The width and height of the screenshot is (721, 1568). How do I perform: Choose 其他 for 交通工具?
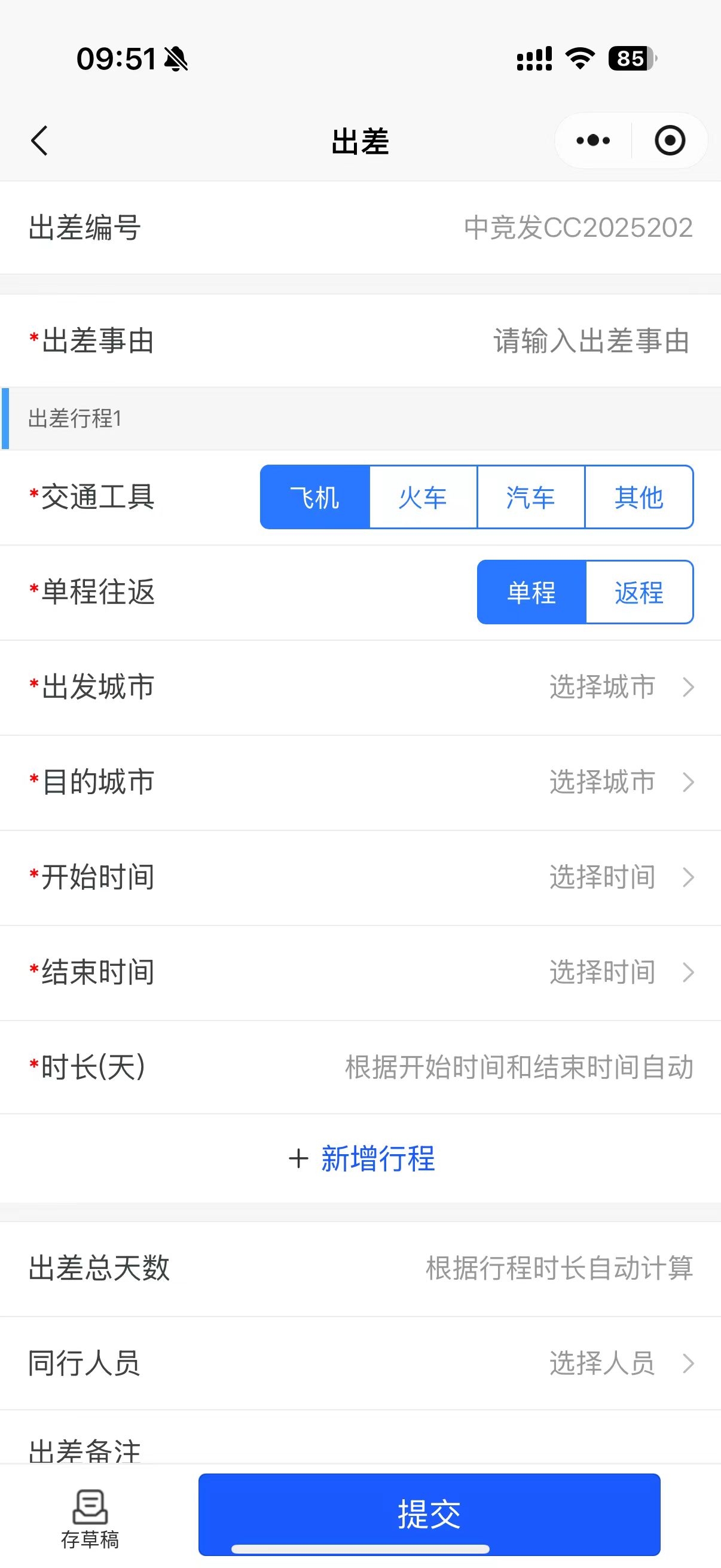(x=638, y=498)
